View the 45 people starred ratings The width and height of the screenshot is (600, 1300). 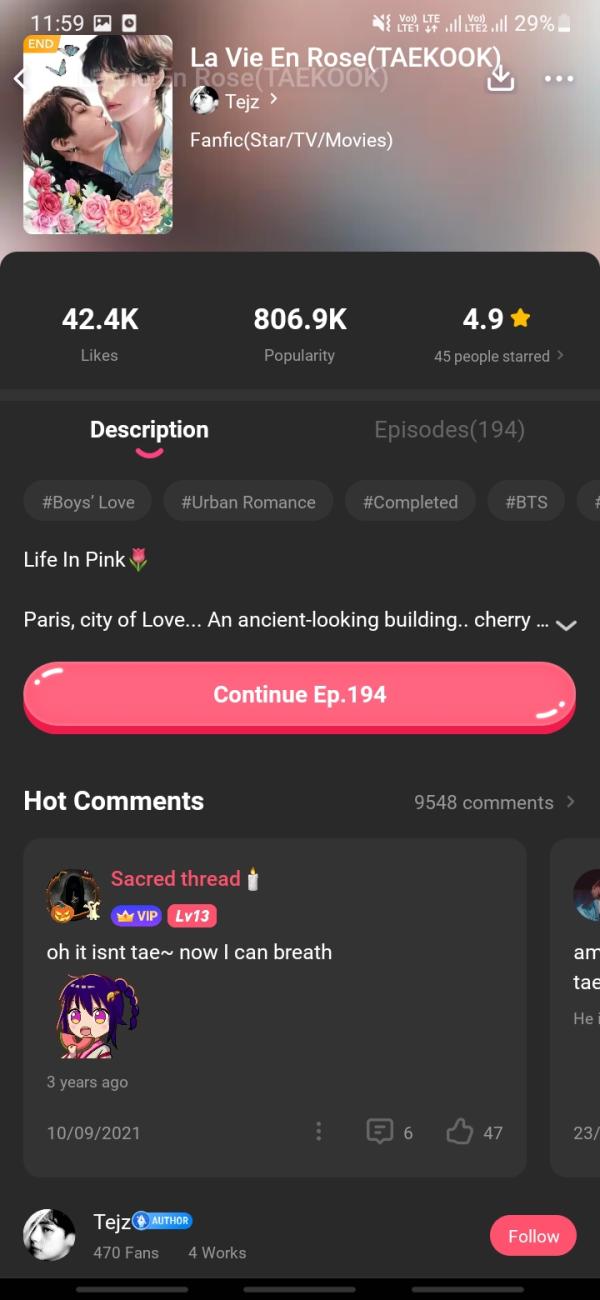click(498, 356)
